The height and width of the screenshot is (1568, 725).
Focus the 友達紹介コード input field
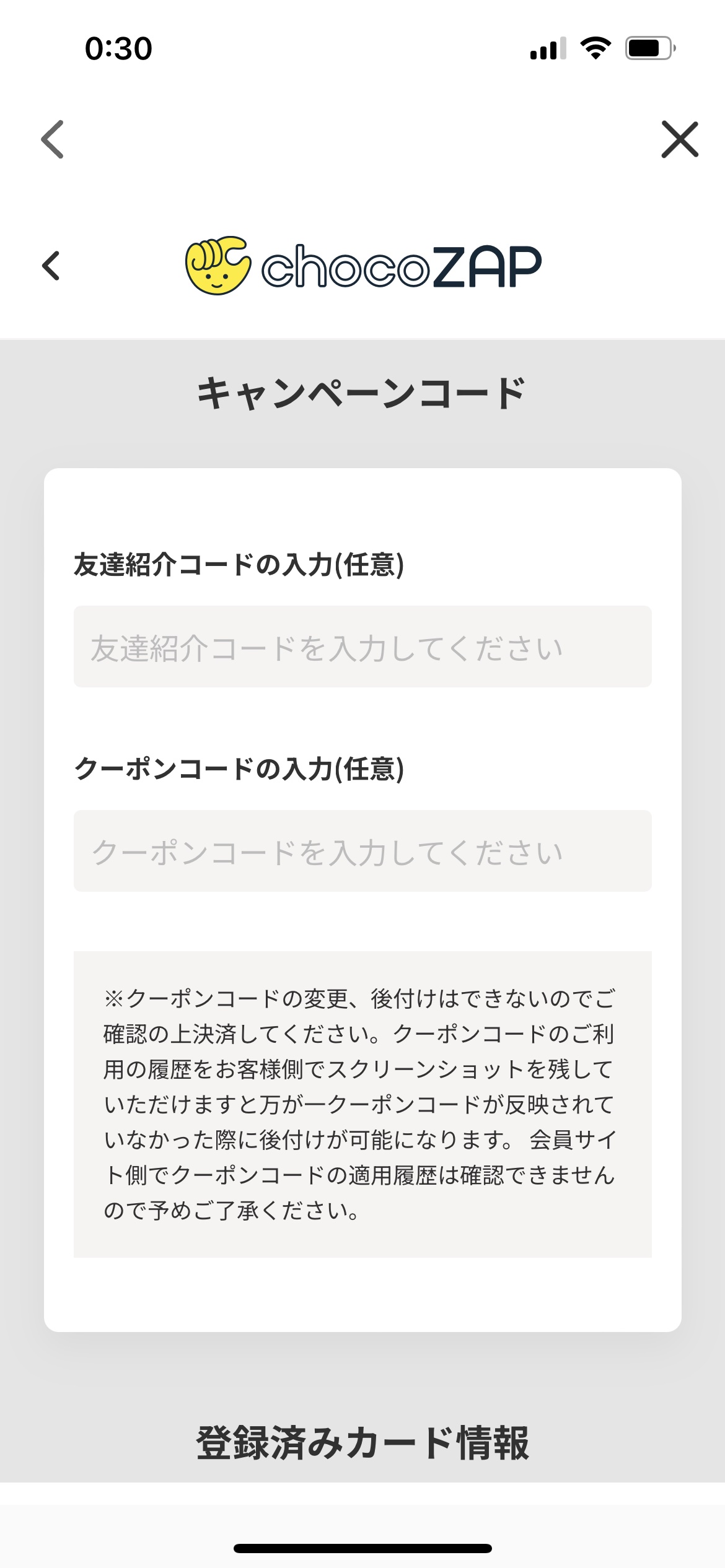click(362, 647)
